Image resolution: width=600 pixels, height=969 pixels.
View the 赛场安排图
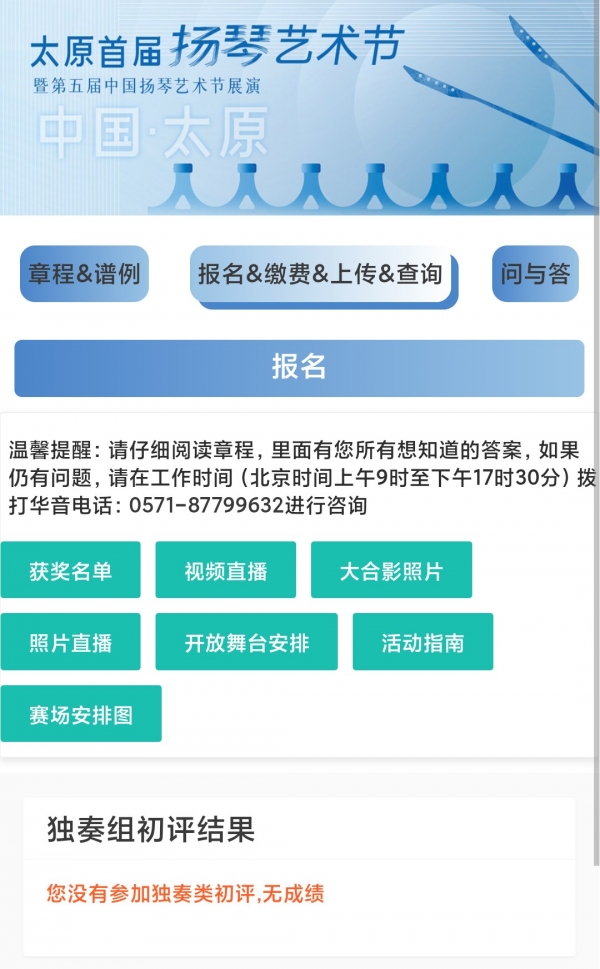81,714
